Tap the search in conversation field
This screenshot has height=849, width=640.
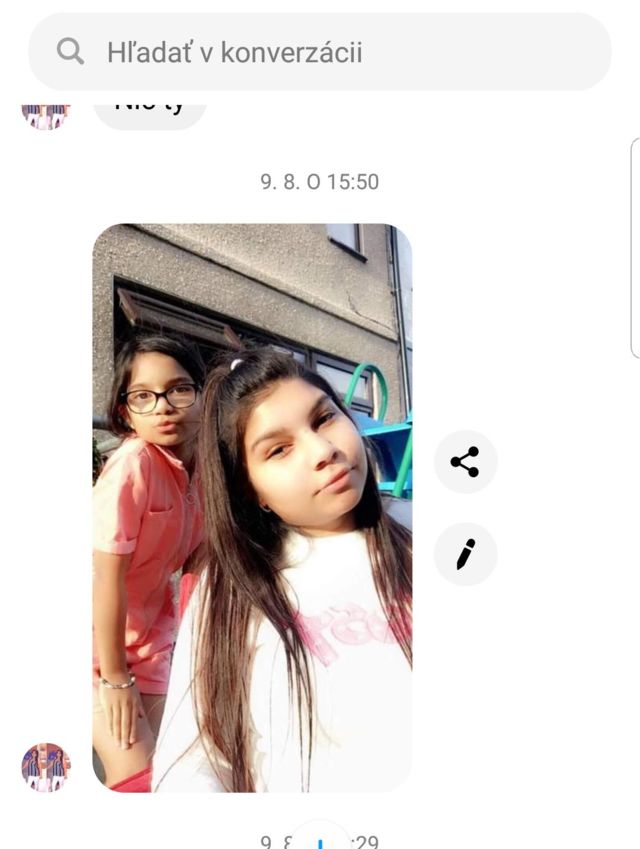click(x=320, y=52)
